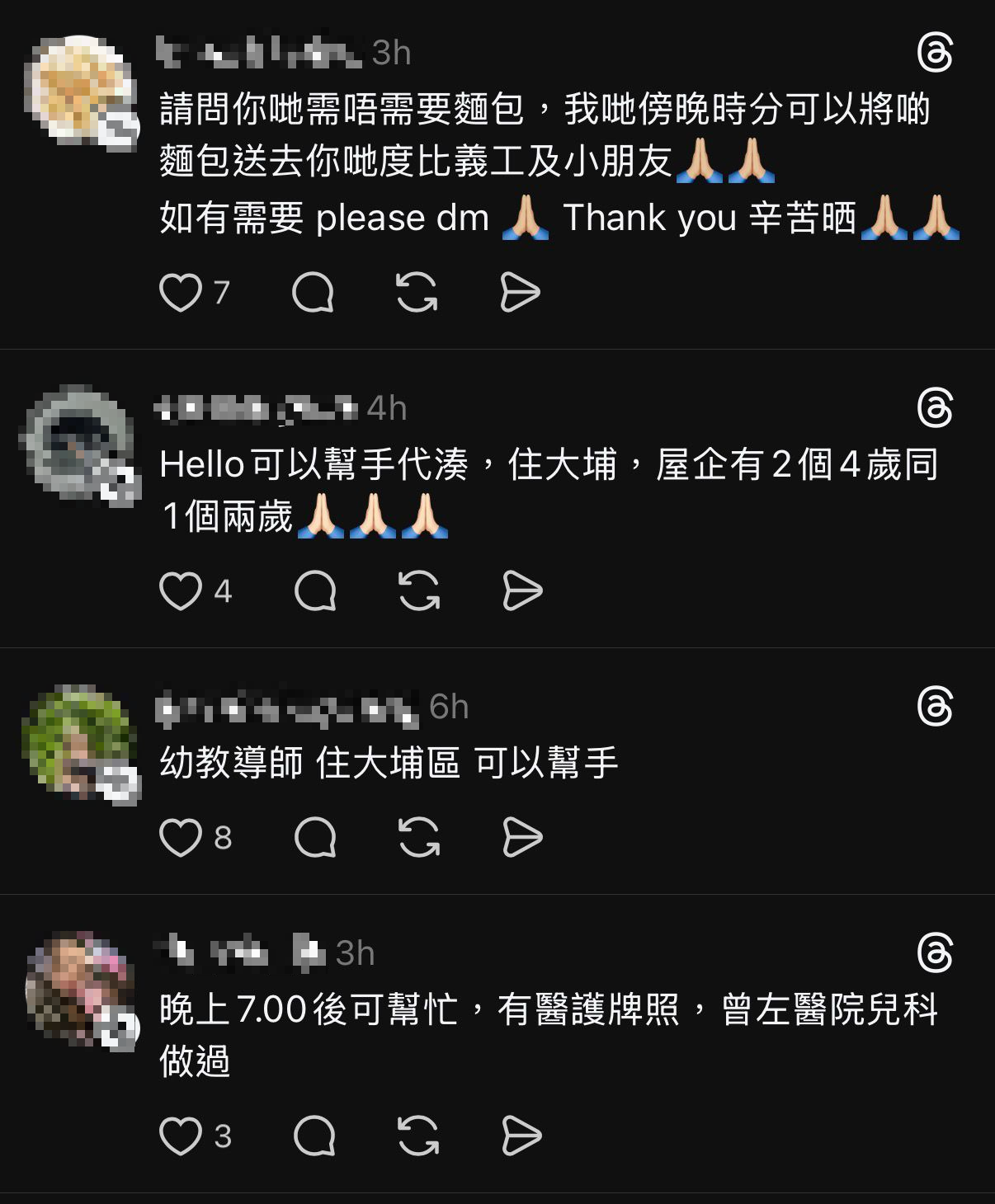Tap the like count 7 on the first comment
The image size is (995, 1204).
click(x=221, y=292)
